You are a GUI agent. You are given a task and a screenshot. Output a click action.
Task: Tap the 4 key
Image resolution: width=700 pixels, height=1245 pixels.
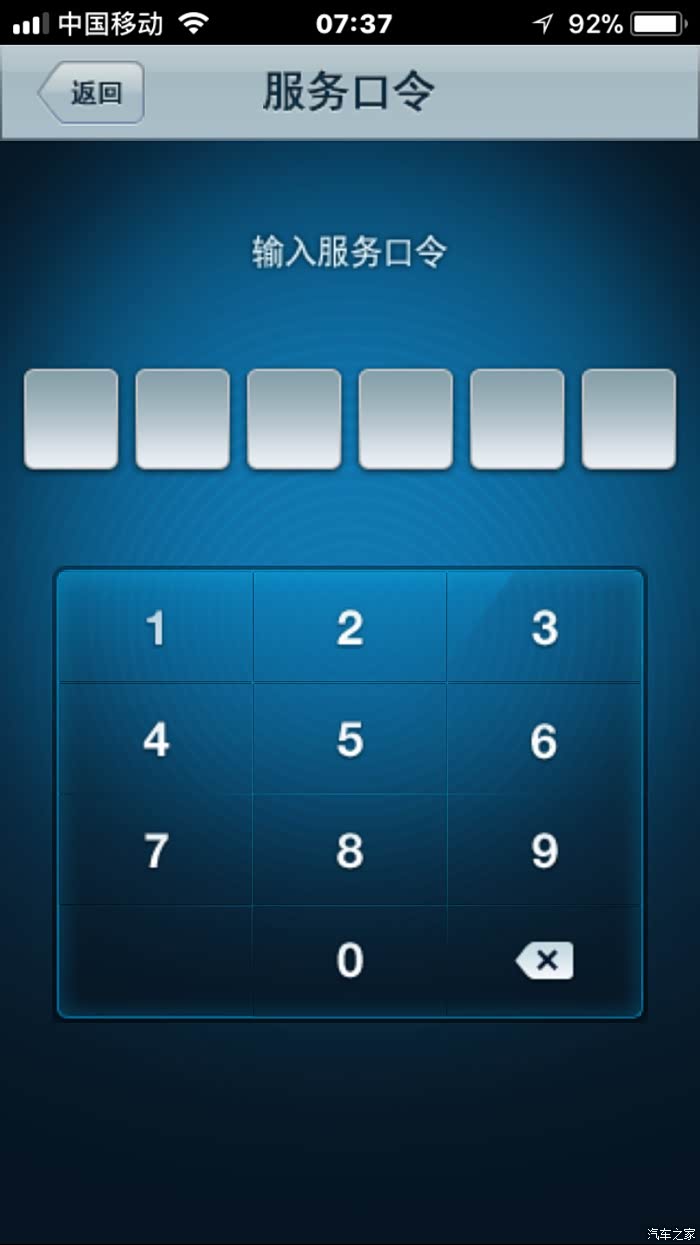(156, 740)
